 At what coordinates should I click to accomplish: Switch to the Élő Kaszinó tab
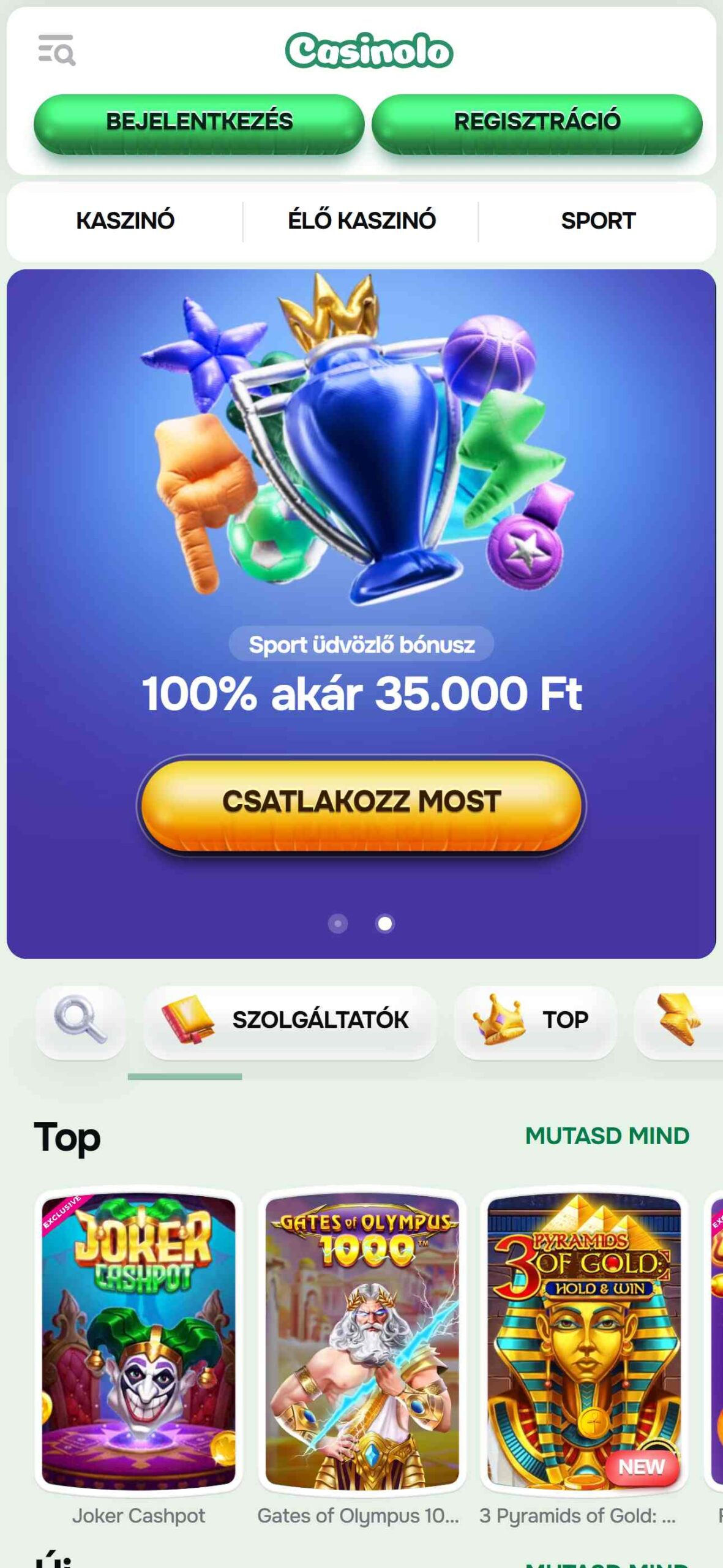(361, 221)
